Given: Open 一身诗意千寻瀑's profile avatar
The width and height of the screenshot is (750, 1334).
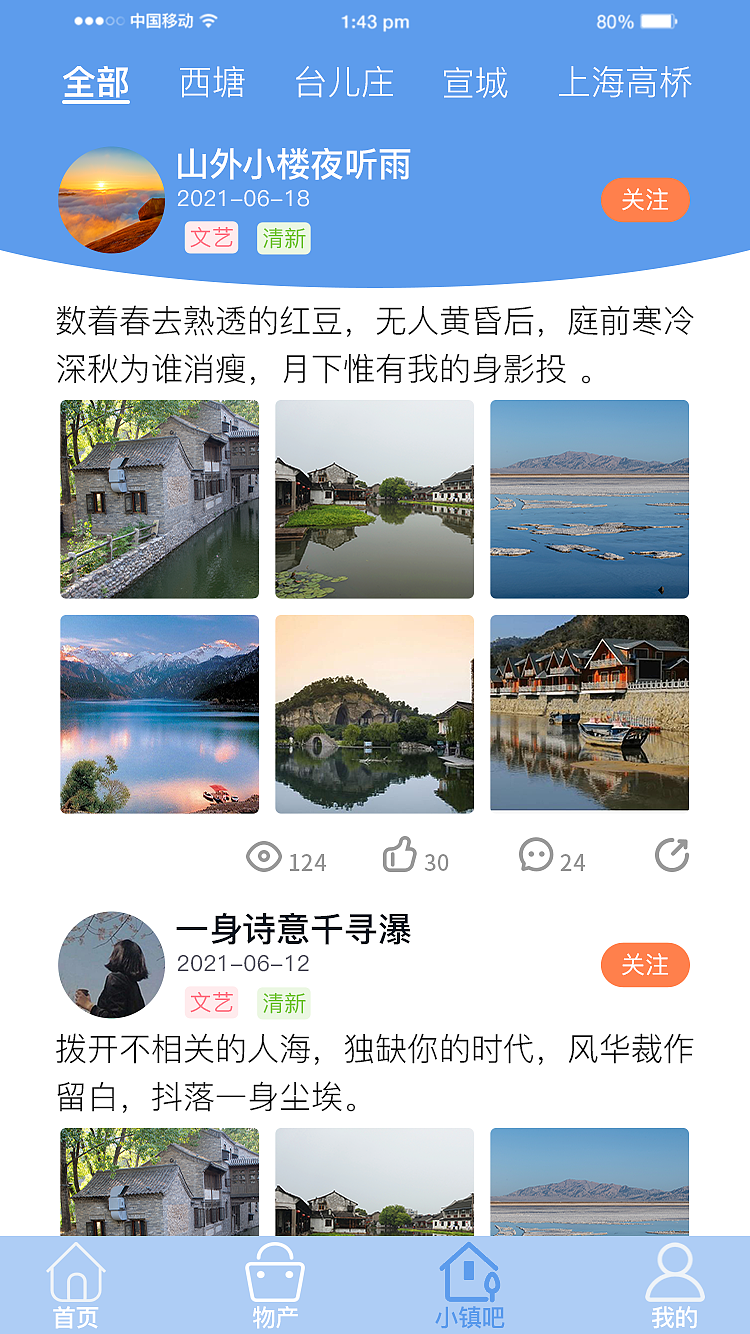Looking at the screenshot, I should point(111,965).
